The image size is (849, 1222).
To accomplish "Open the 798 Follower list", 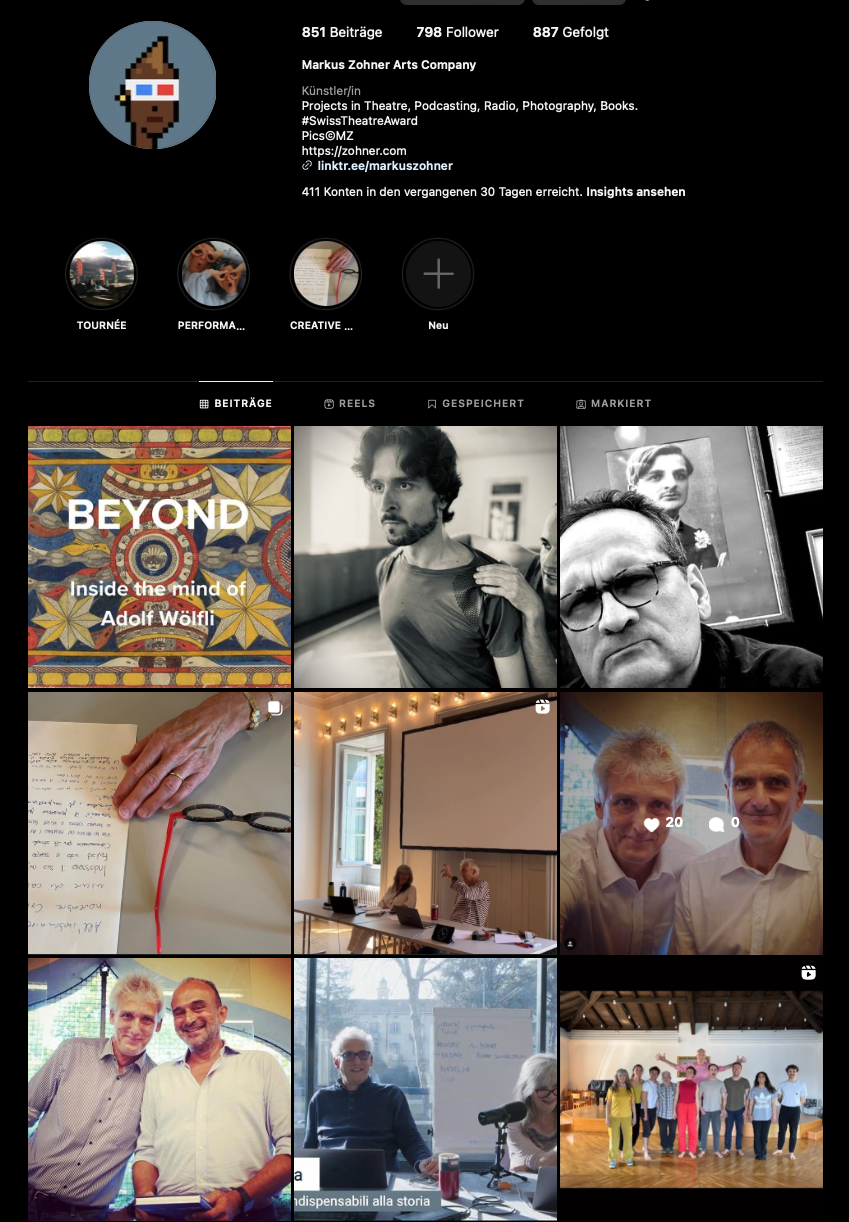I will [457, 32].
